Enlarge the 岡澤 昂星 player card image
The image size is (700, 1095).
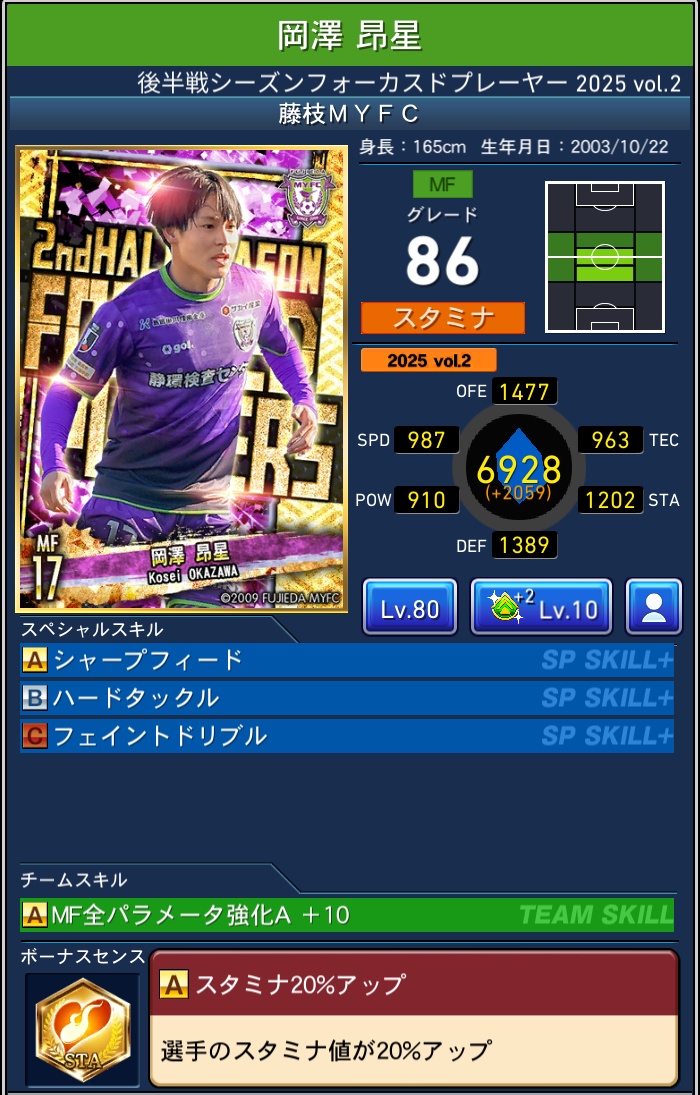(182, 379)
